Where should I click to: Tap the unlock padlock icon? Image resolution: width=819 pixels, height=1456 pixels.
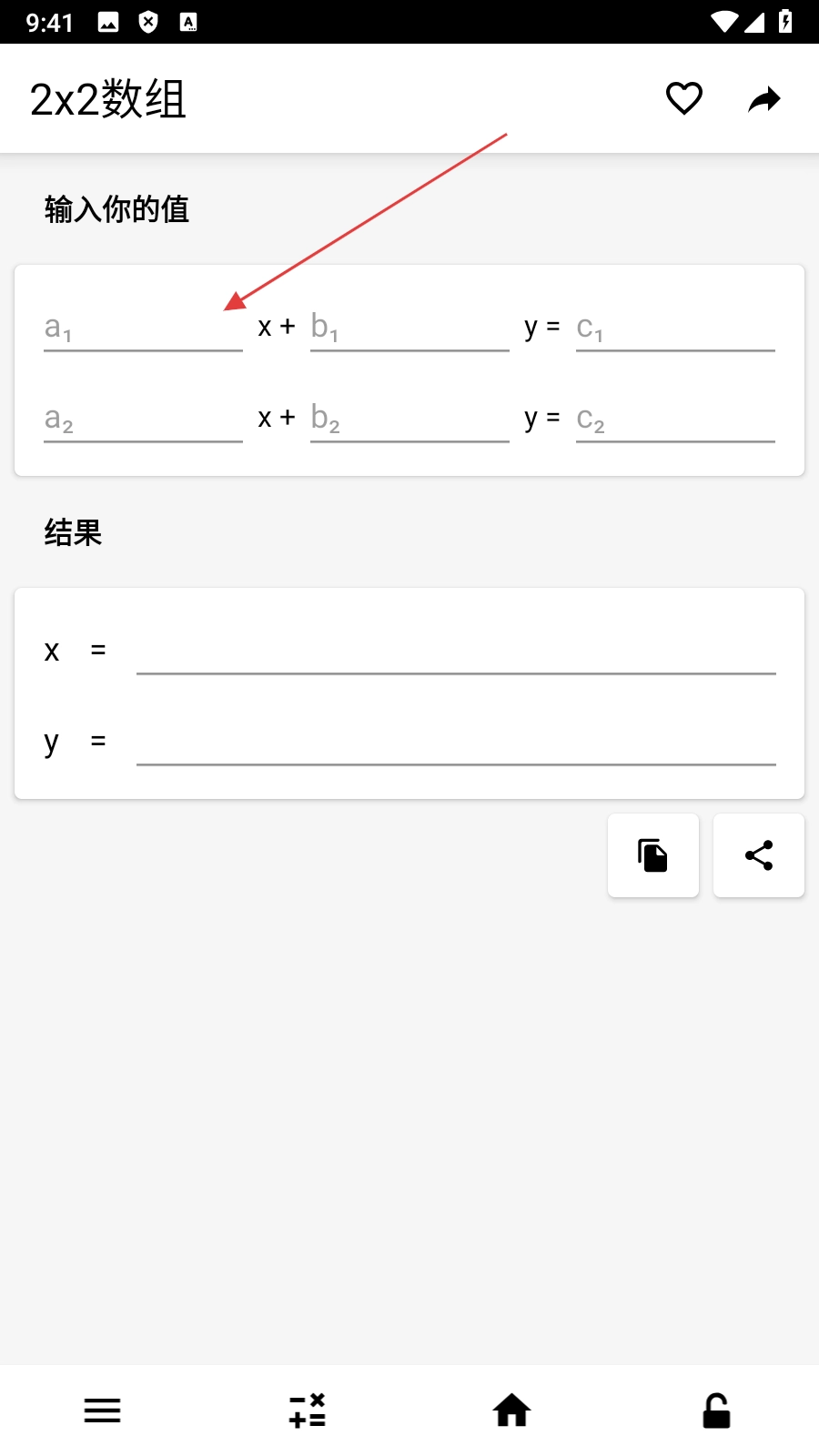pos(716,1410)
